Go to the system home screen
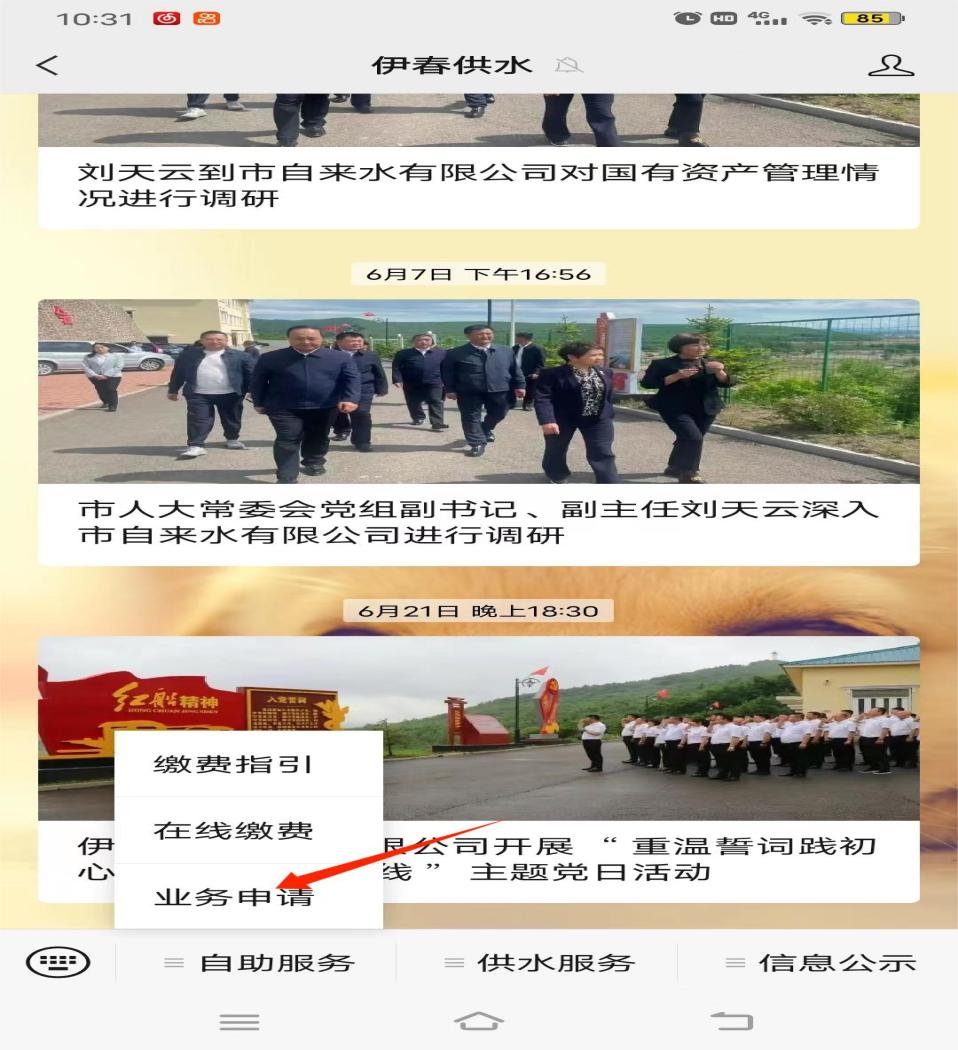Viewport: 958px width, 1050px height. (478, 1022)
